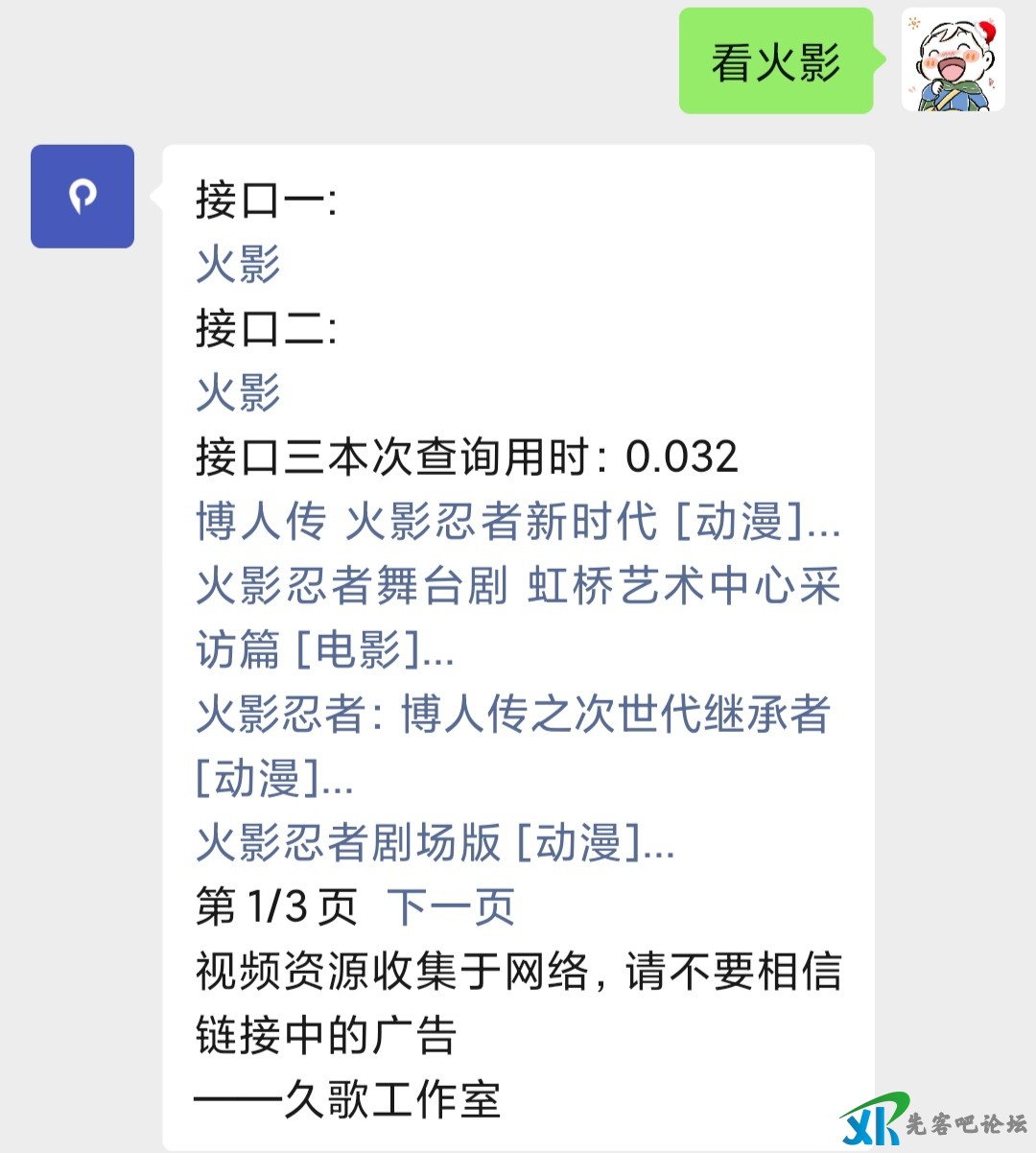This screenshot has width=1036, height=1153.
Task: Click the 第 1/3 页 page indicator
Action: [273, 906]
